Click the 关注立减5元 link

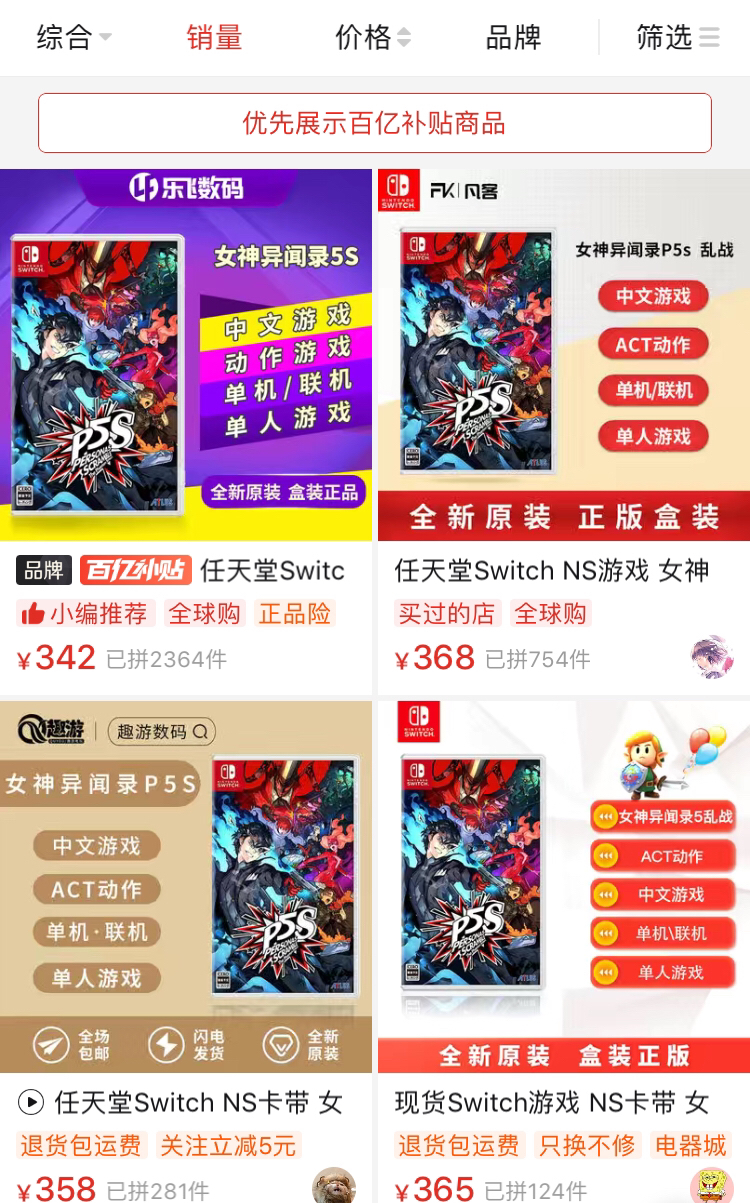[x=228, y=1145]
